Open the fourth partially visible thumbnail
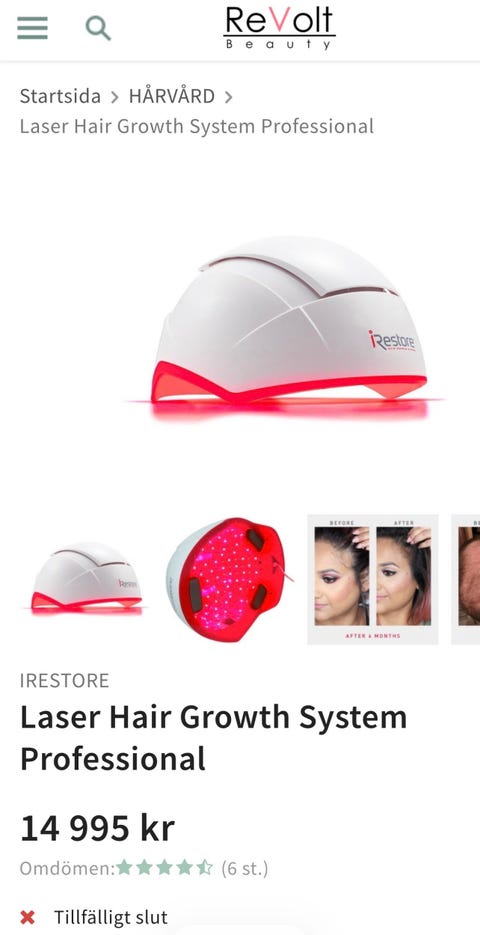 pos(466,579)
